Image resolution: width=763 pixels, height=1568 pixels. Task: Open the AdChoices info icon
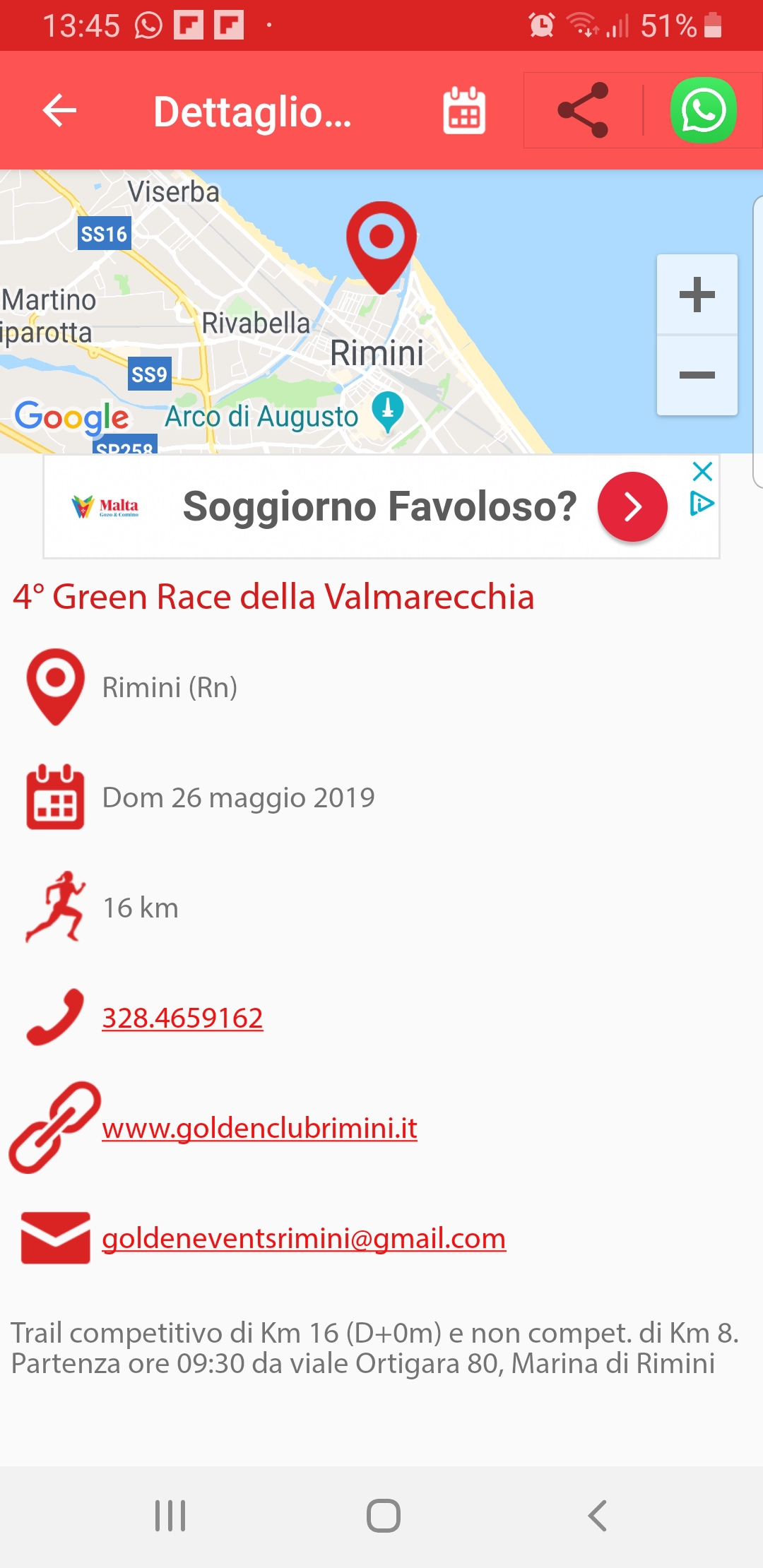point(702,504)
